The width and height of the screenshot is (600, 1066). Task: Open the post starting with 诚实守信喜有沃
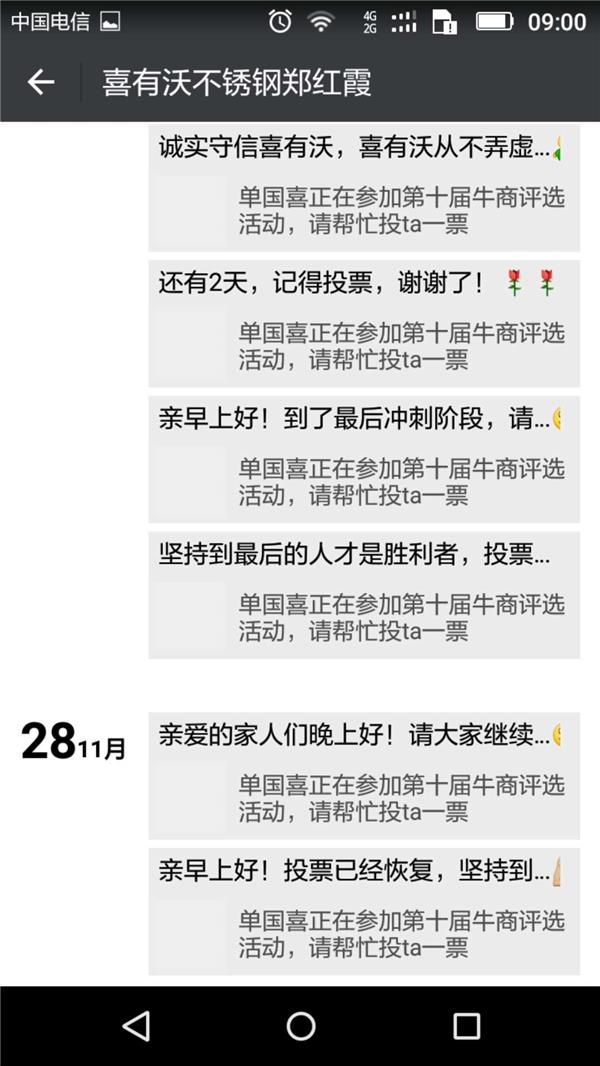tap(363, 189)
